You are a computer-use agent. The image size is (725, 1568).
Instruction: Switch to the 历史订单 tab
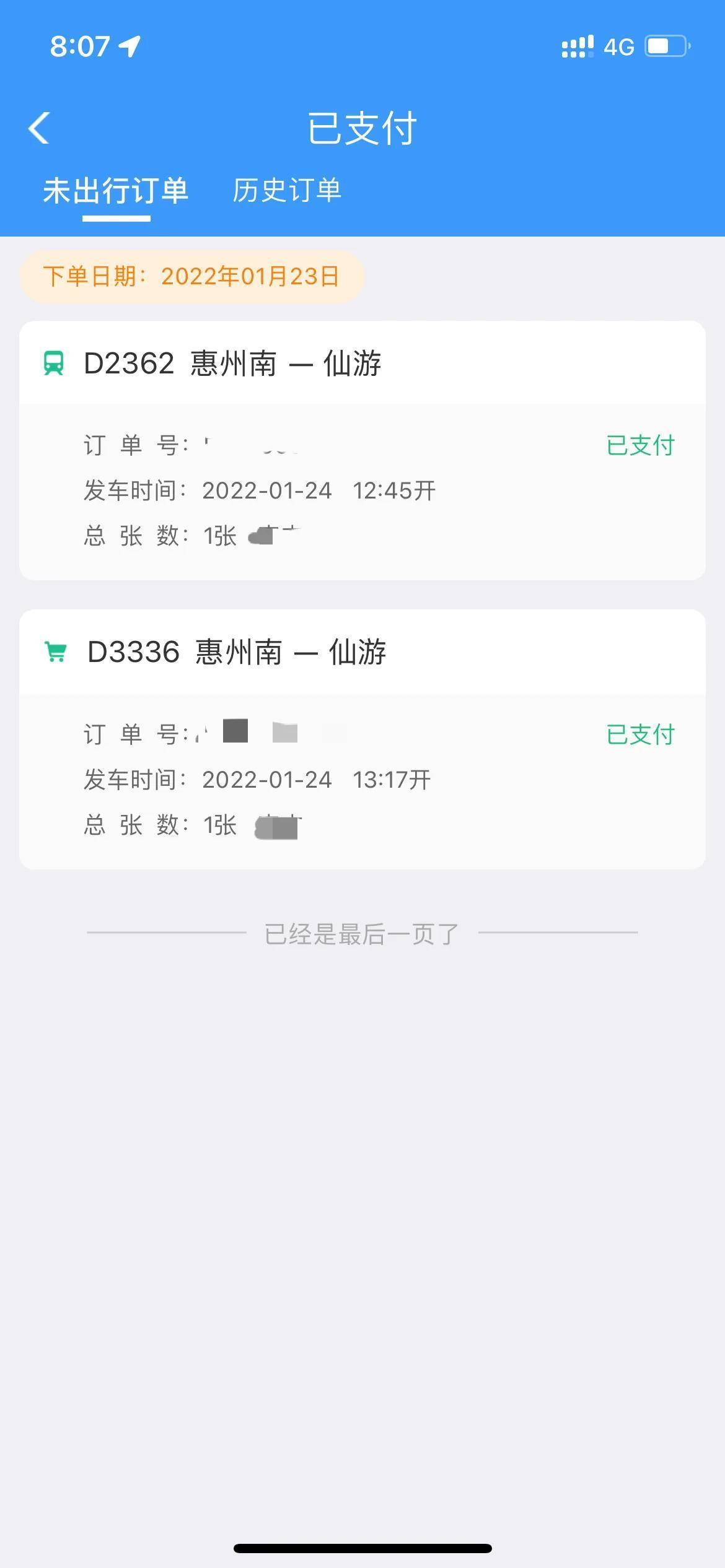pos(286,190)
